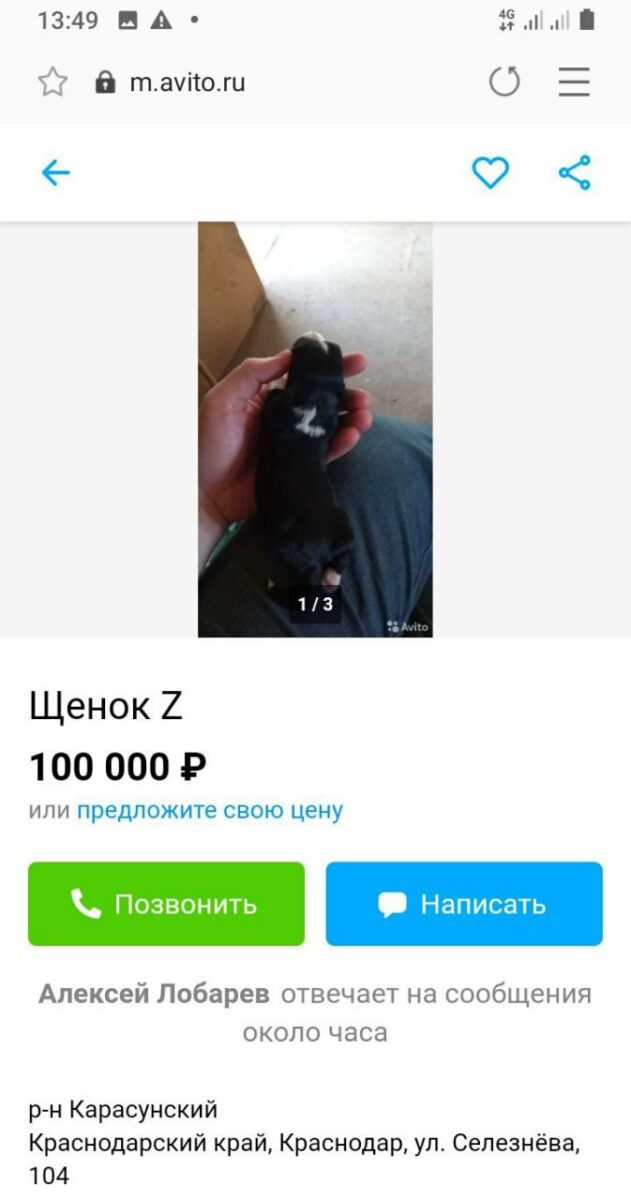The width and height of the screenshot is (631, 1200).
Task: Reload the page in the browser
Action: (x=504, y=82)
